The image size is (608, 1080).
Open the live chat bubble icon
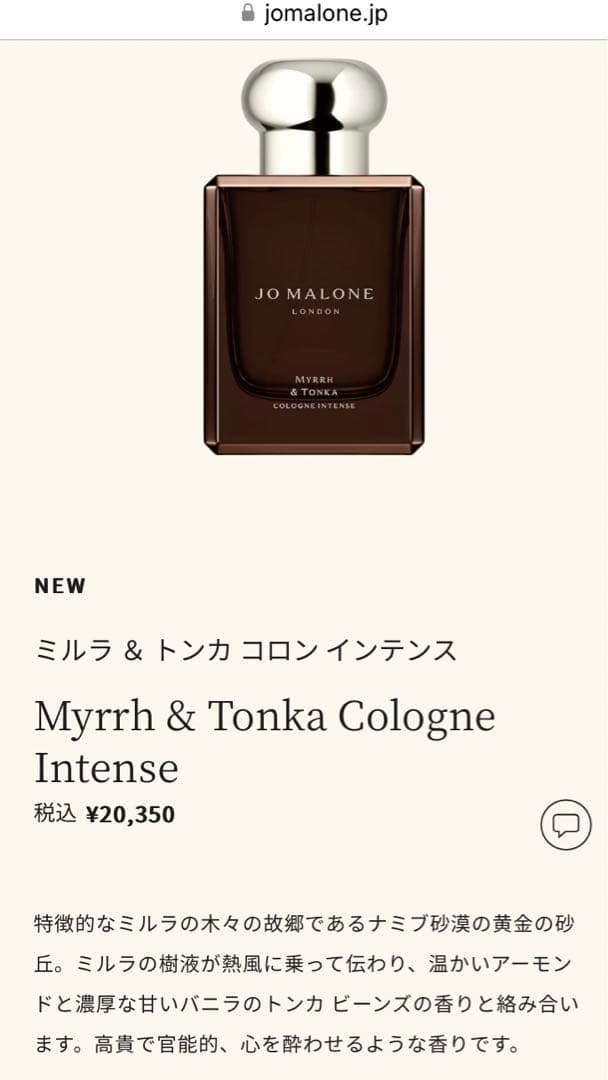[x=567, y=825]
